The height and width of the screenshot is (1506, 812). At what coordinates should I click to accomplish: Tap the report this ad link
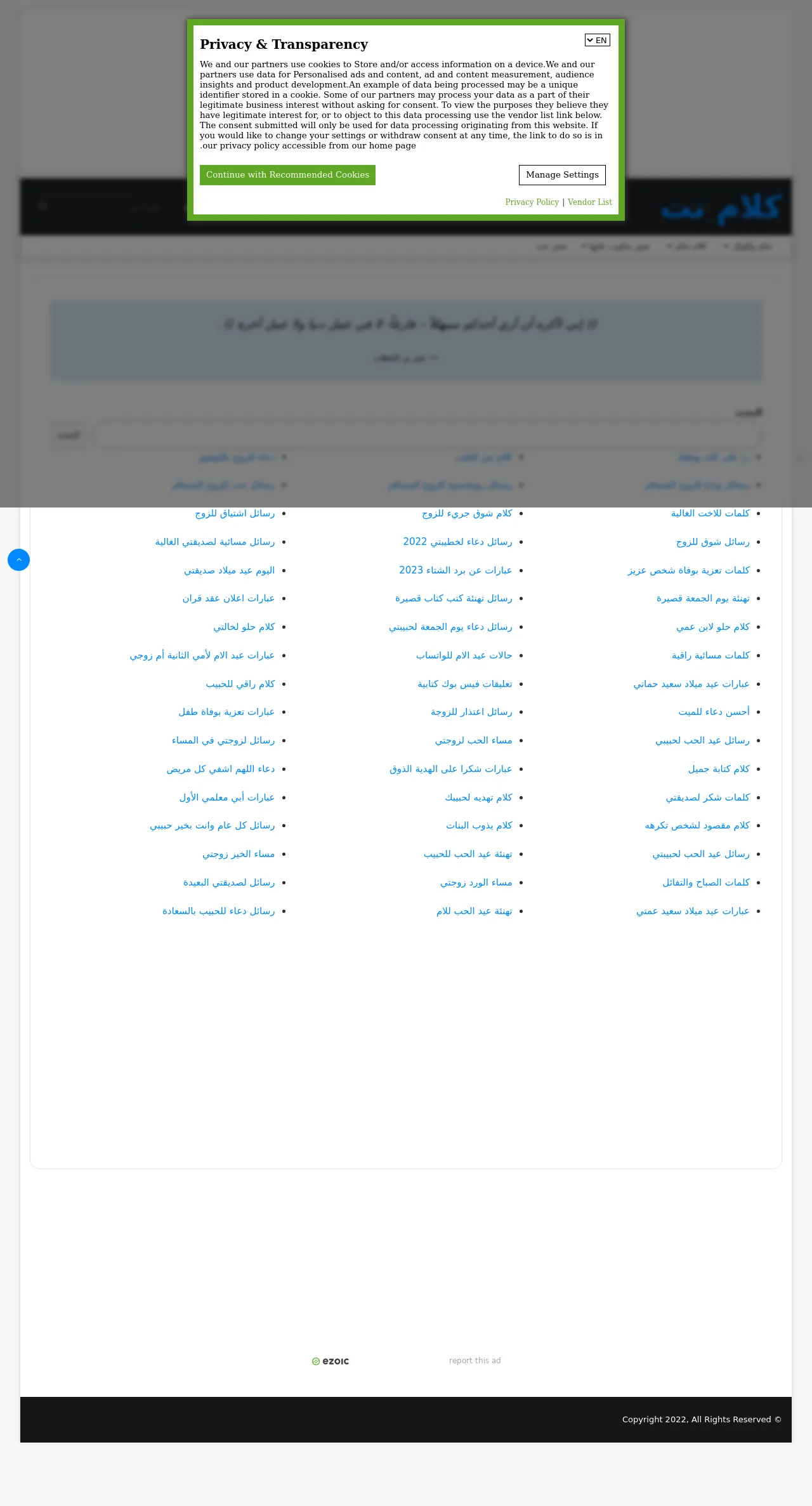point(475,1361)
